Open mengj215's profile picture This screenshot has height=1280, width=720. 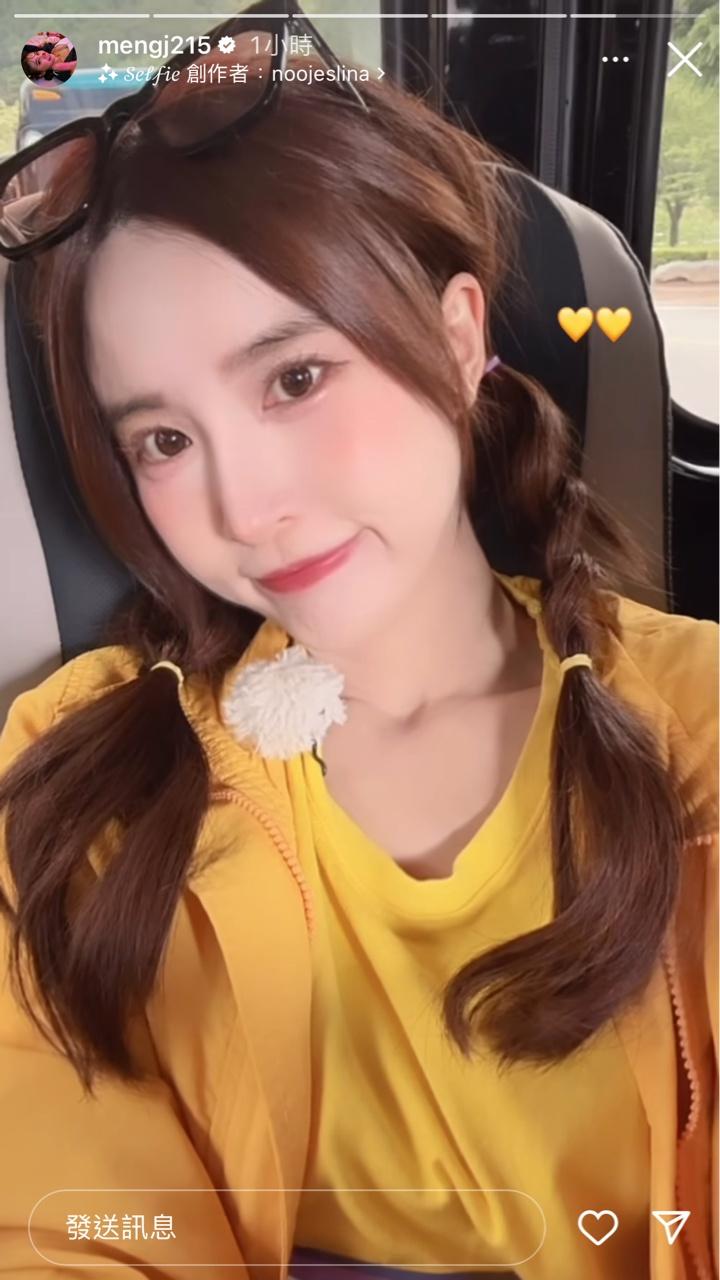[x=48, y=58]
